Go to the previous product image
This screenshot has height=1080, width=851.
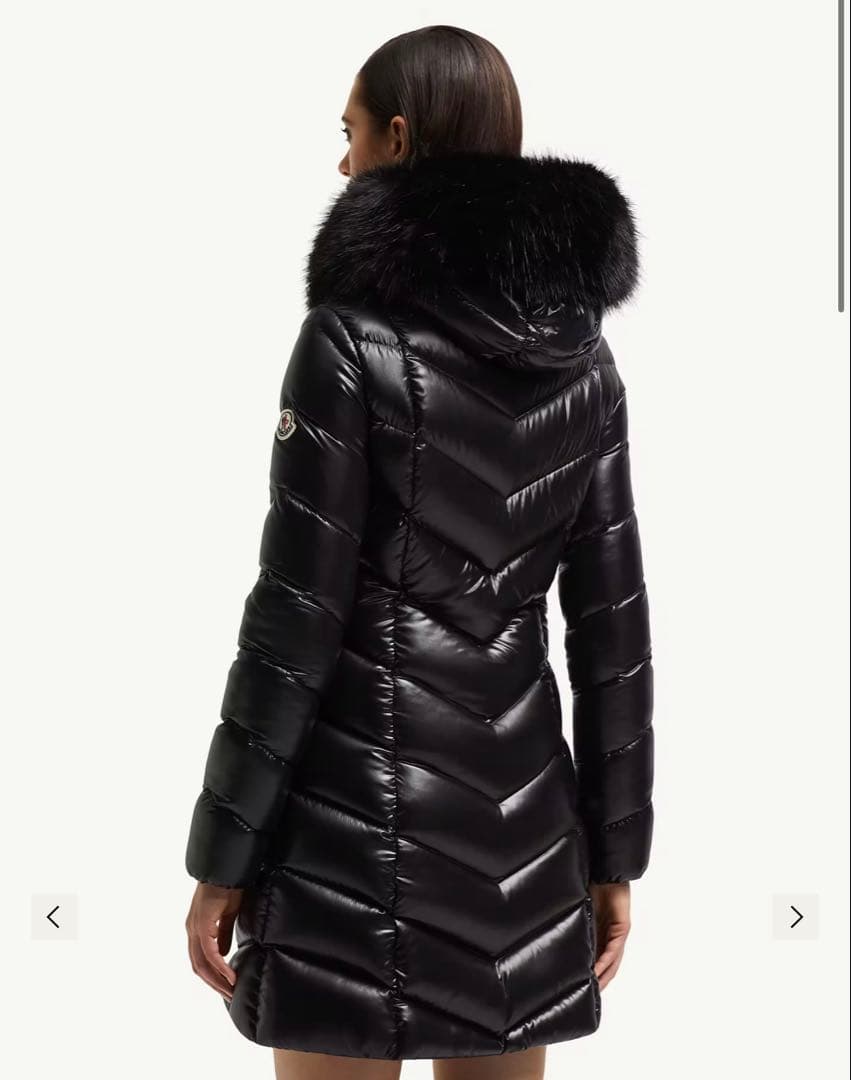pos(54,916)
